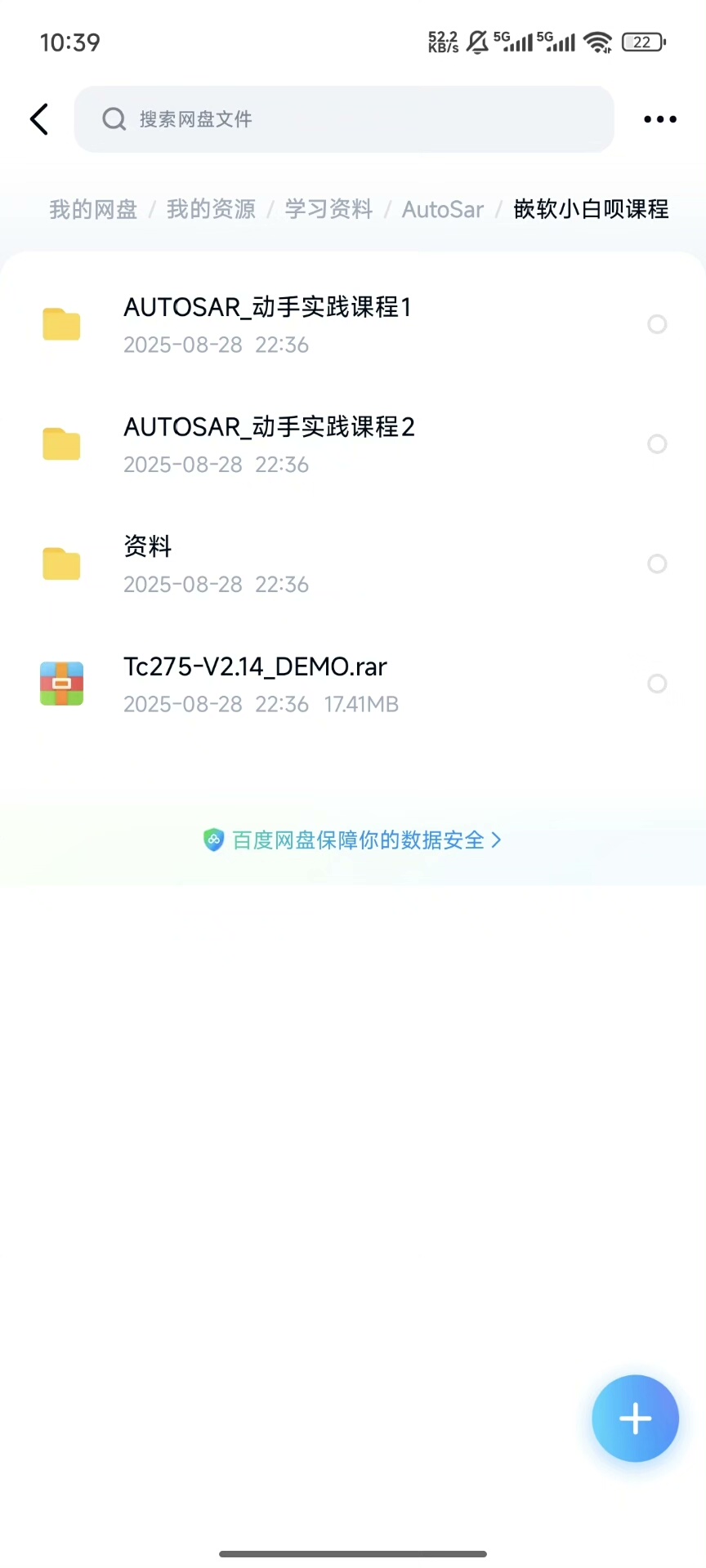Viewport: 706px width, 1568px height.
Task: Tap the 搜索网盘文件 search field
Action: click(x=343, y=119)
